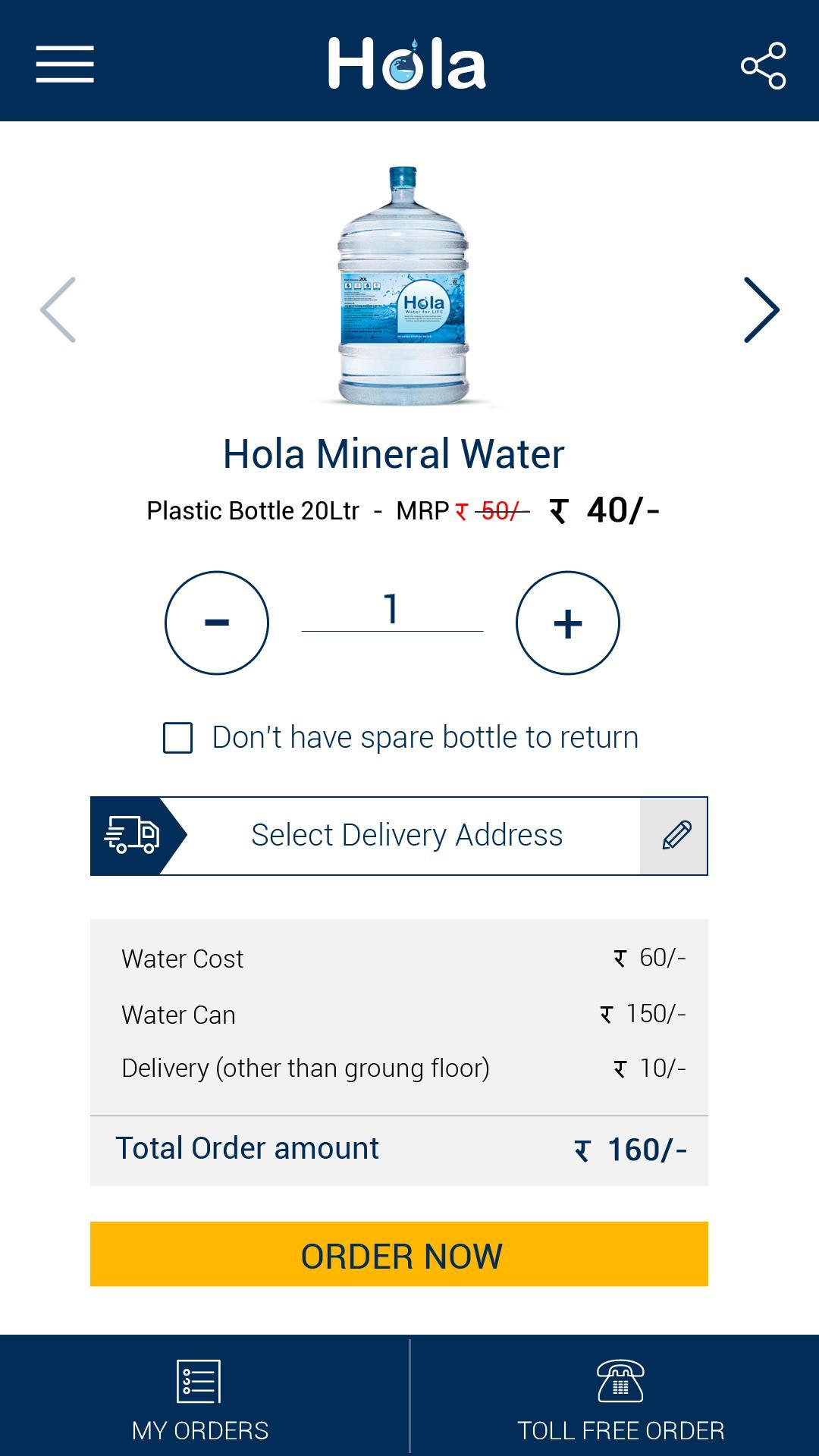
Task: Check the spare bottle return checkbox
Action: 178,736
